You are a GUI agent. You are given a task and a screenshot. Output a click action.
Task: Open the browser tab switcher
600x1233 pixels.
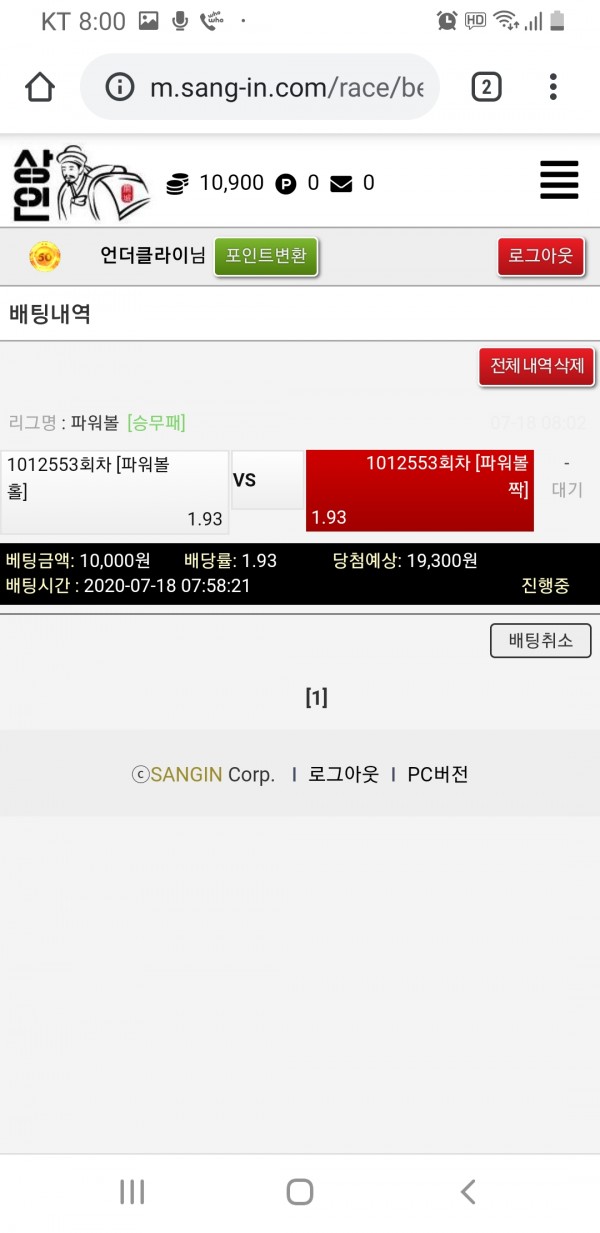[485, 87]
